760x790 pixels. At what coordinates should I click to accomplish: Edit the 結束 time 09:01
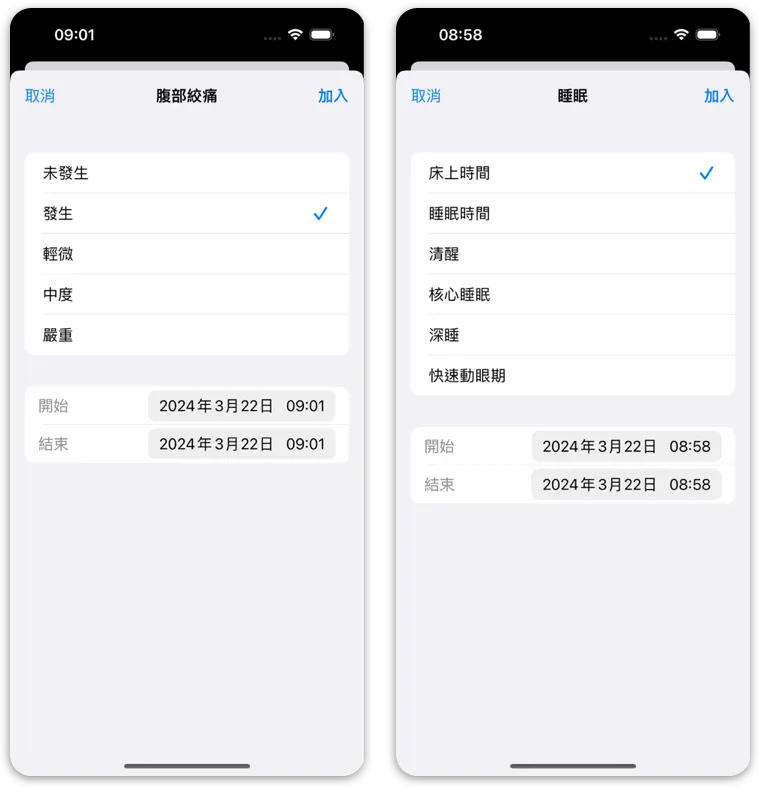coord(305,444)
